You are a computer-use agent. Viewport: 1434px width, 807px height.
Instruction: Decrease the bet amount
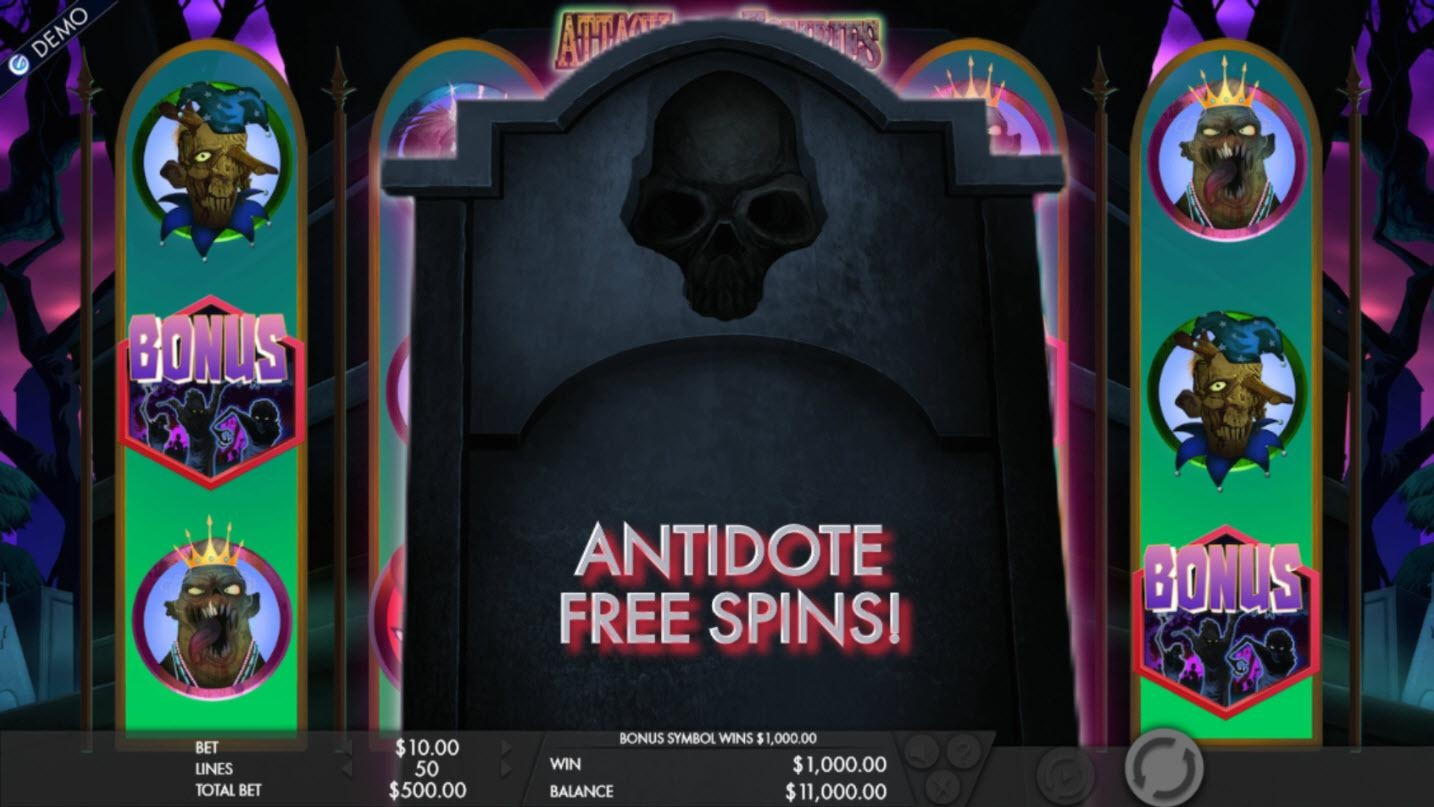click(x=345, y=748)
